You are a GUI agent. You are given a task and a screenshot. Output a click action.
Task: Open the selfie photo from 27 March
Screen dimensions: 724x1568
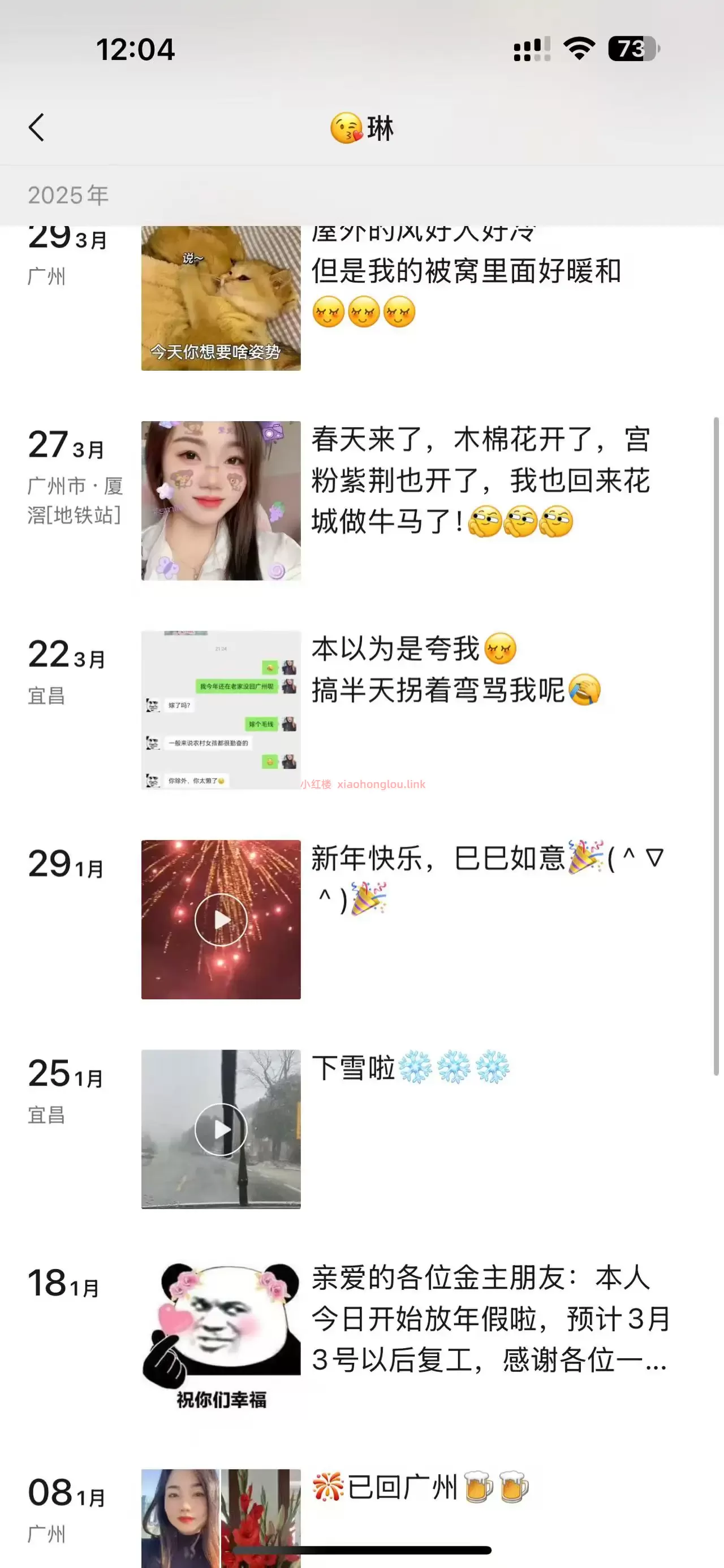221,500
